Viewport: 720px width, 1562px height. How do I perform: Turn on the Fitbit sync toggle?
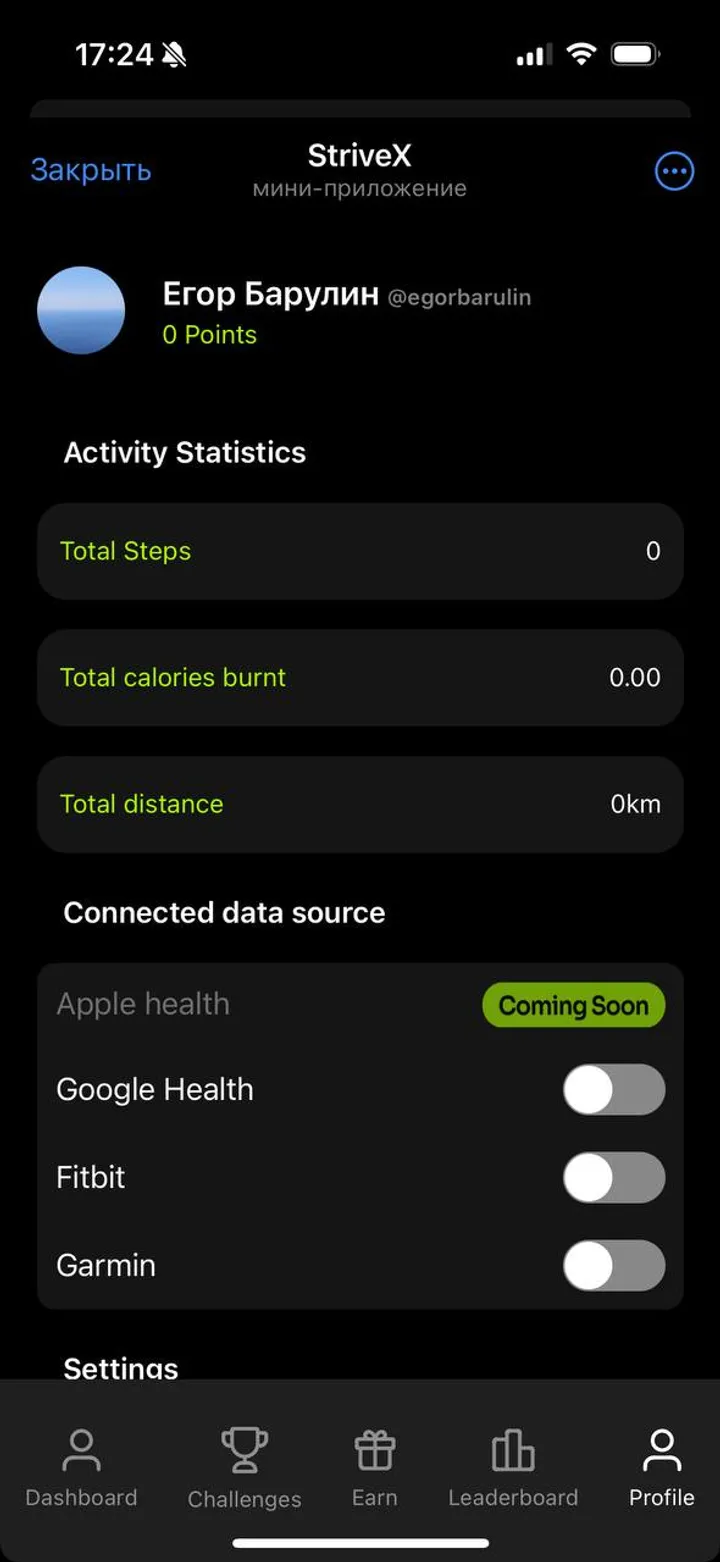click(x=614, y=1177)
